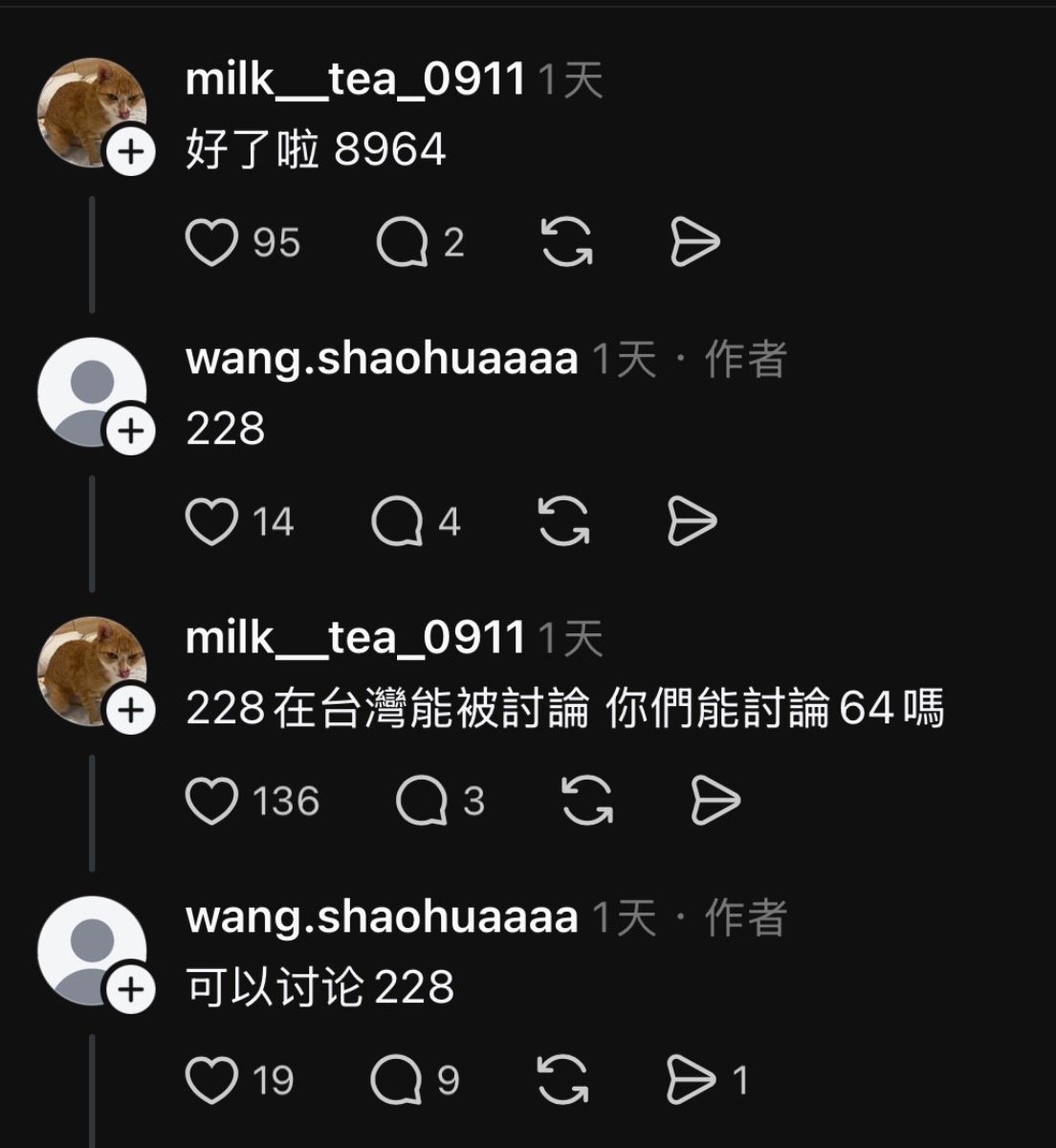Like the comment "可以讨论 228"
This screenshot has height=1148, width=1056.
coord(211,1080)
